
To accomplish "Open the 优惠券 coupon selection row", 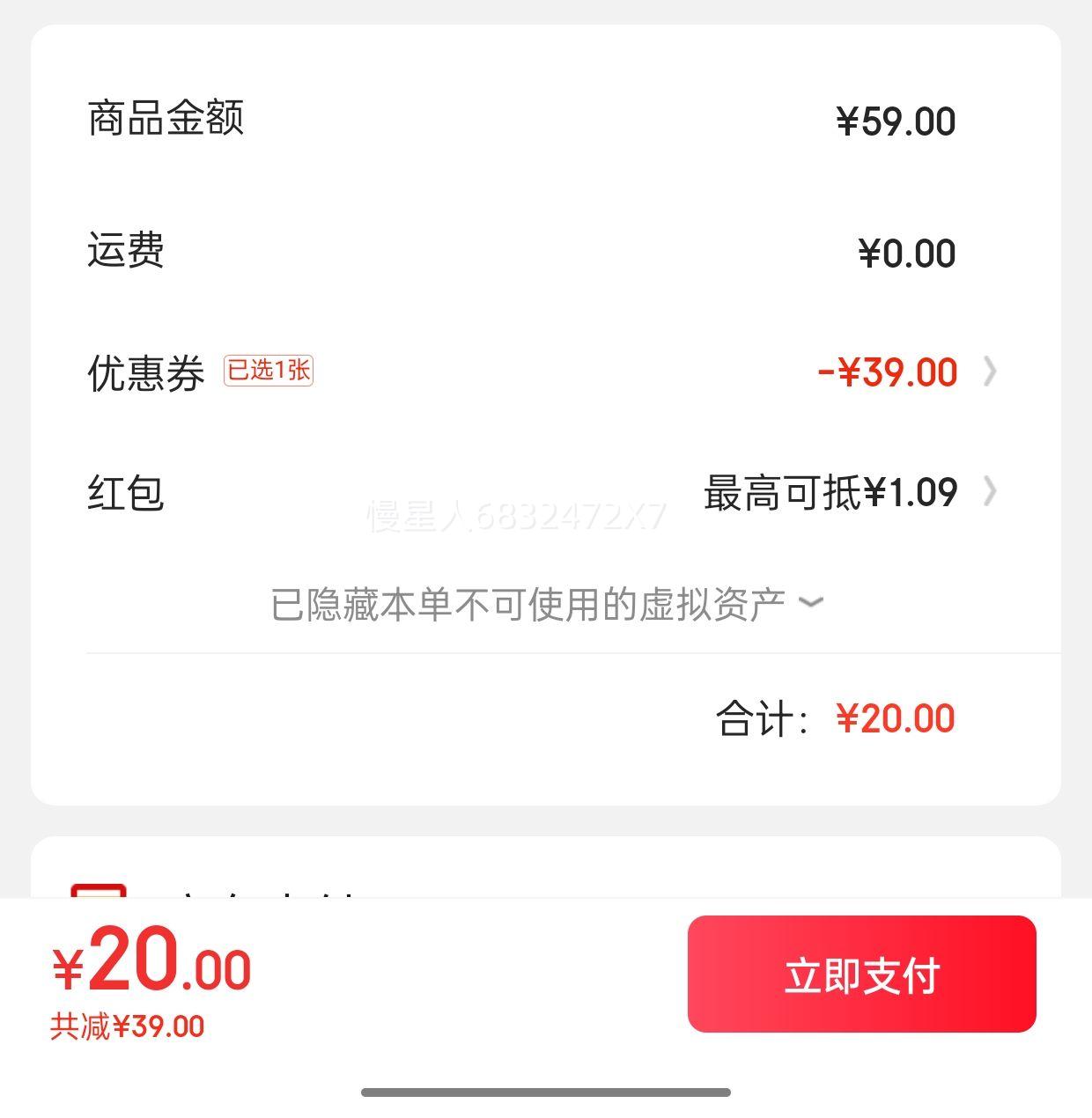I will tap(888, 372).
